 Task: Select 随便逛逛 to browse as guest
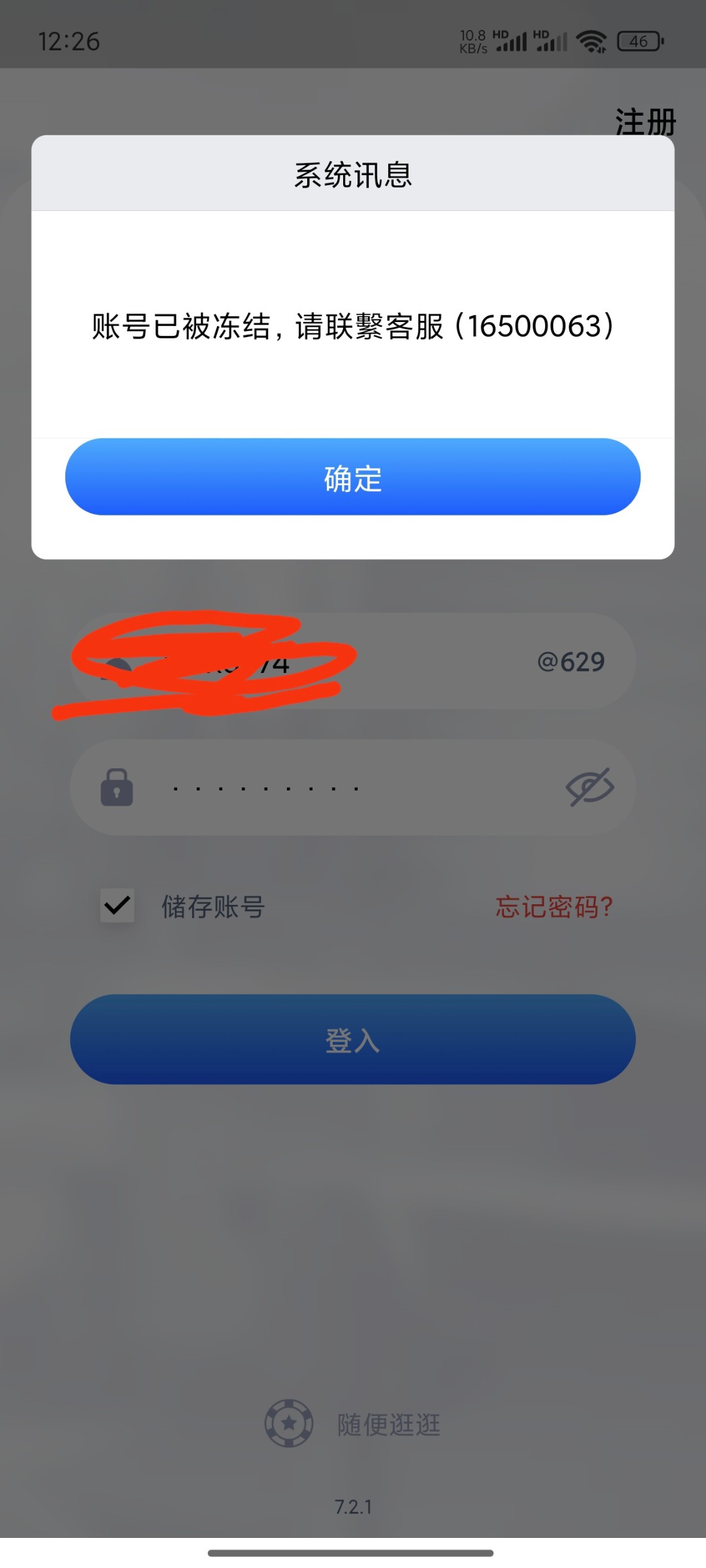(x=353, y=1424)
